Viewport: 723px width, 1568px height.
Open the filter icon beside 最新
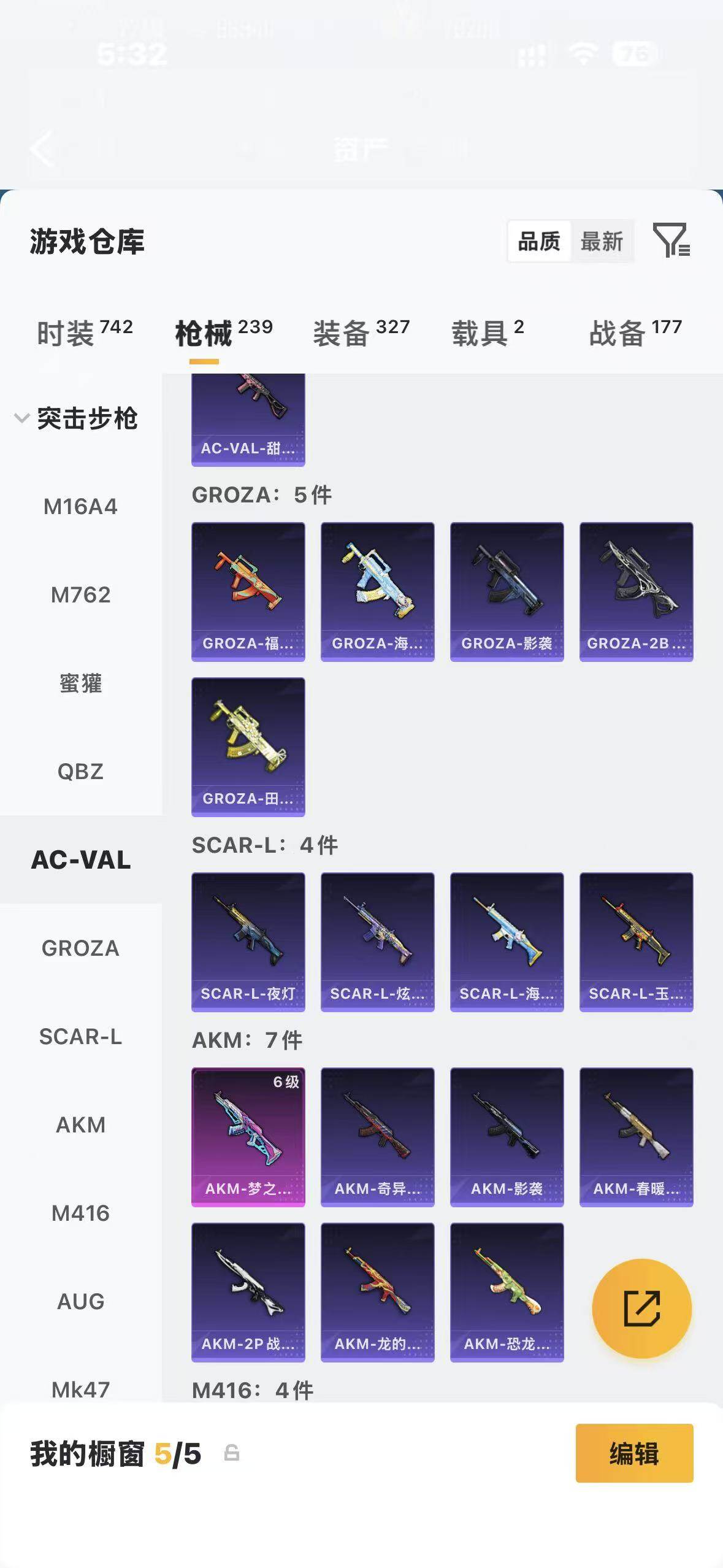(x=671, y=240)
